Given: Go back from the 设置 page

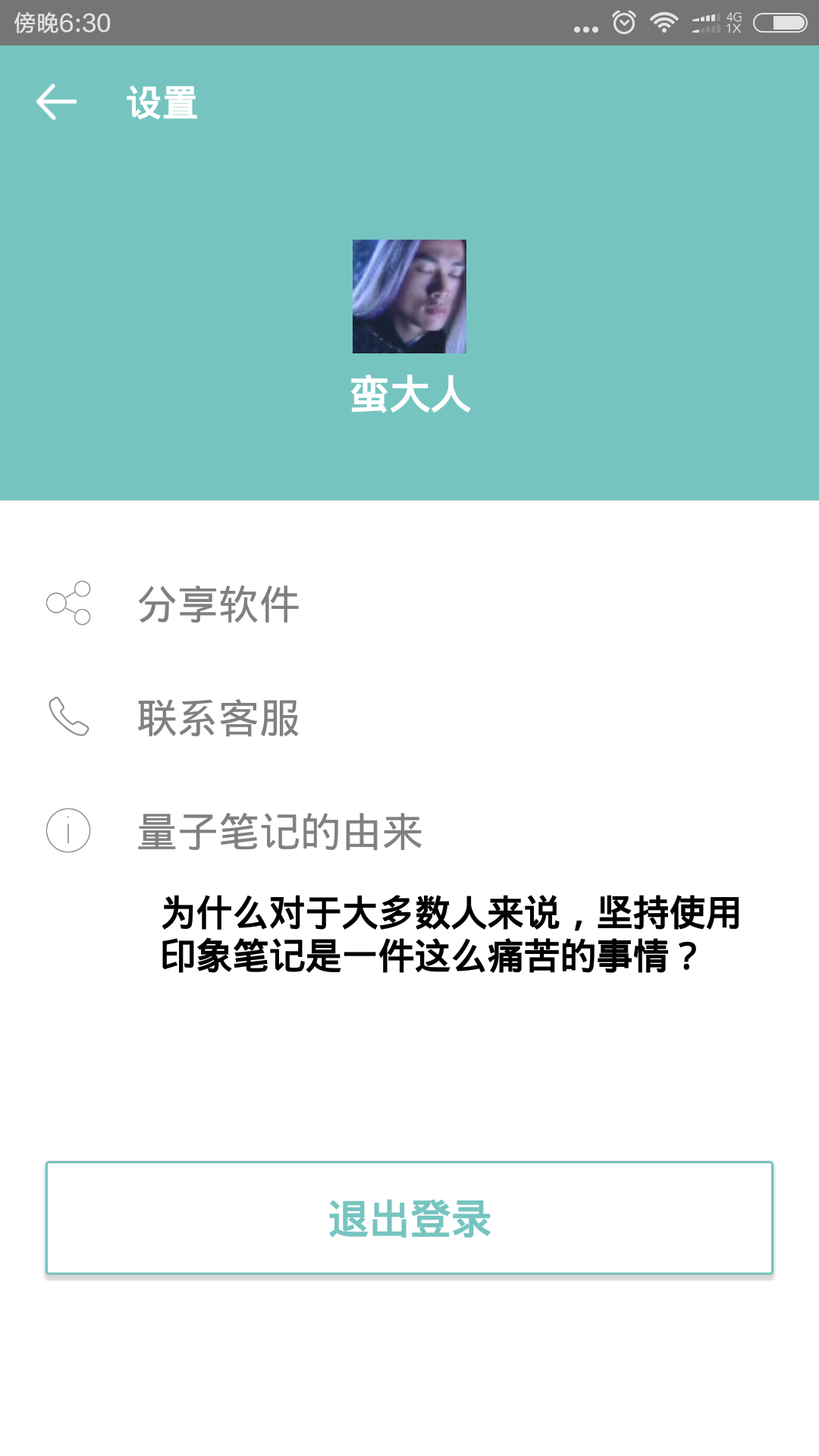Looking at the screenshot, I should pyautogui.click(x=57, y=102).
